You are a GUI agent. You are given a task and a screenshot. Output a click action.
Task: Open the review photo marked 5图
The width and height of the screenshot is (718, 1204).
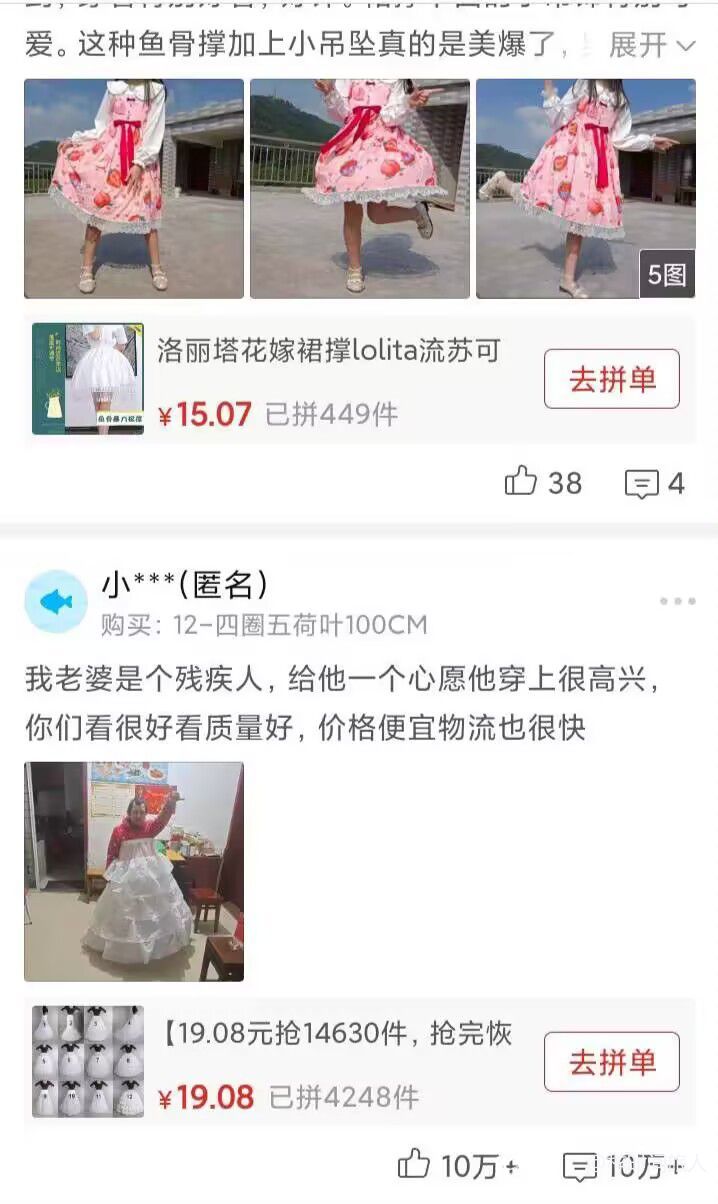pos(585,188)
